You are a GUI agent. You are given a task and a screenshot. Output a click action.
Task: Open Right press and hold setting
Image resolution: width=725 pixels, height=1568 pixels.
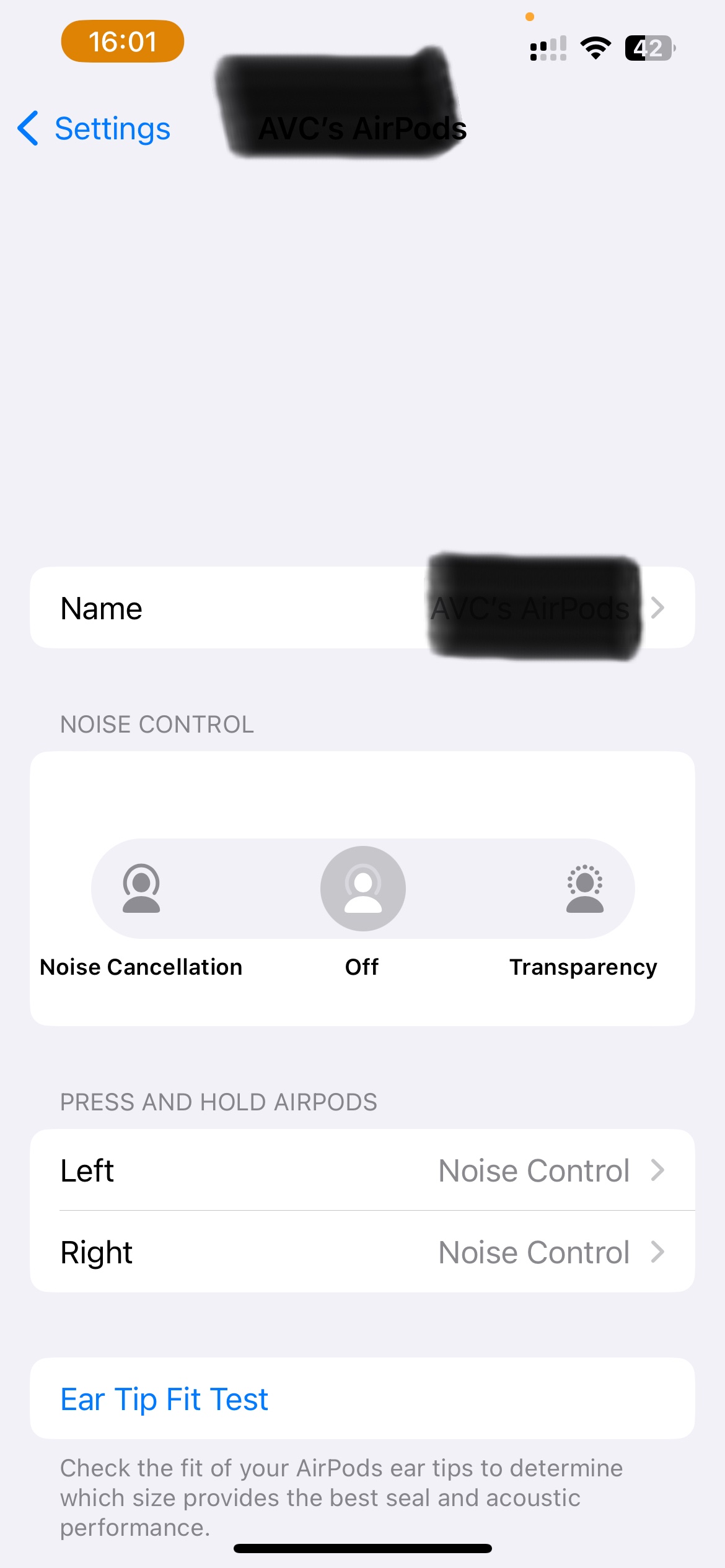[362, 1252]
